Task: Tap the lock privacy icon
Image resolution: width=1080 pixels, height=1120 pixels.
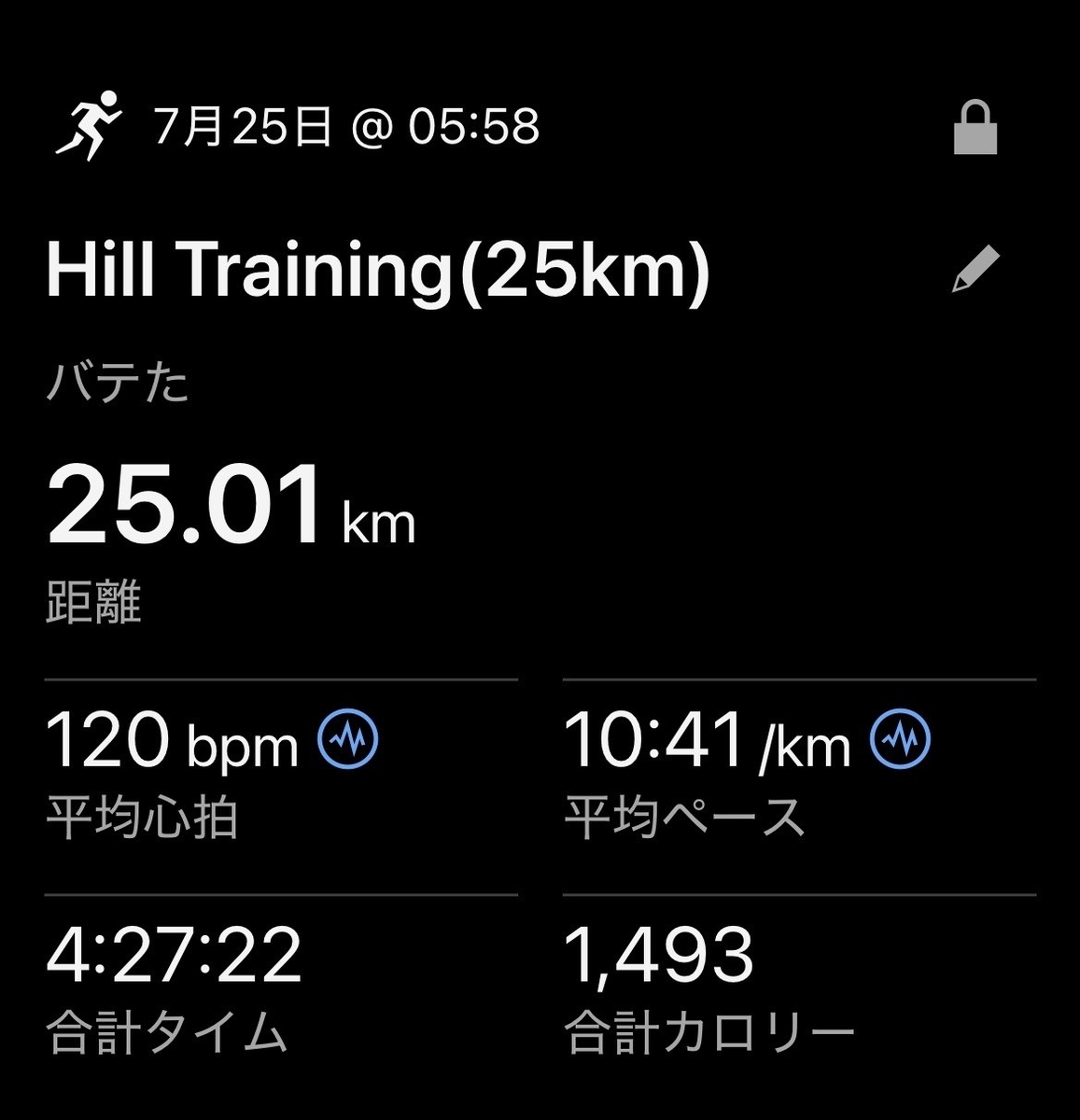Action: [x=975, y=127]
